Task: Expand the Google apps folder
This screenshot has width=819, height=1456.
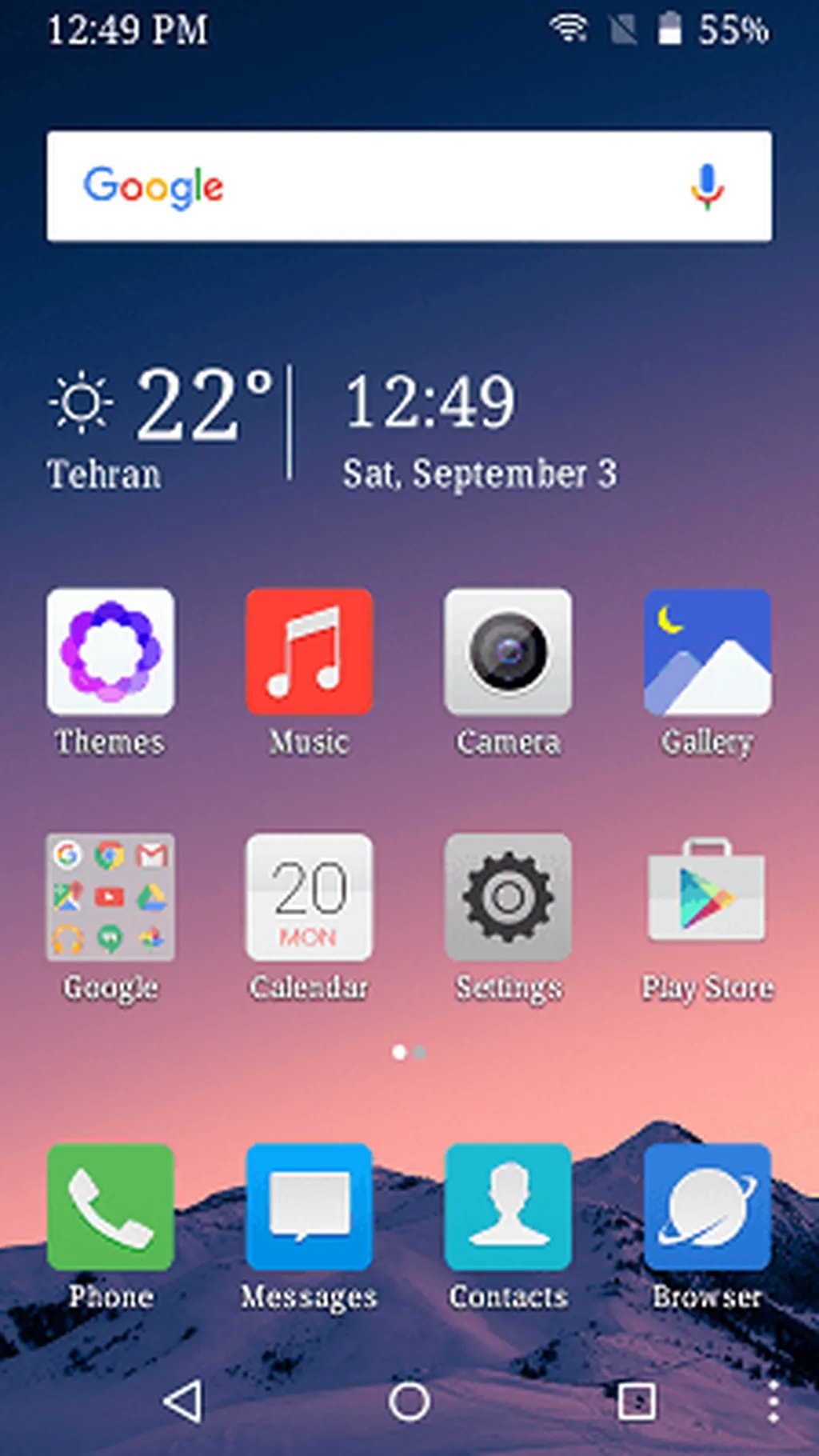Action: pos(110,898)
